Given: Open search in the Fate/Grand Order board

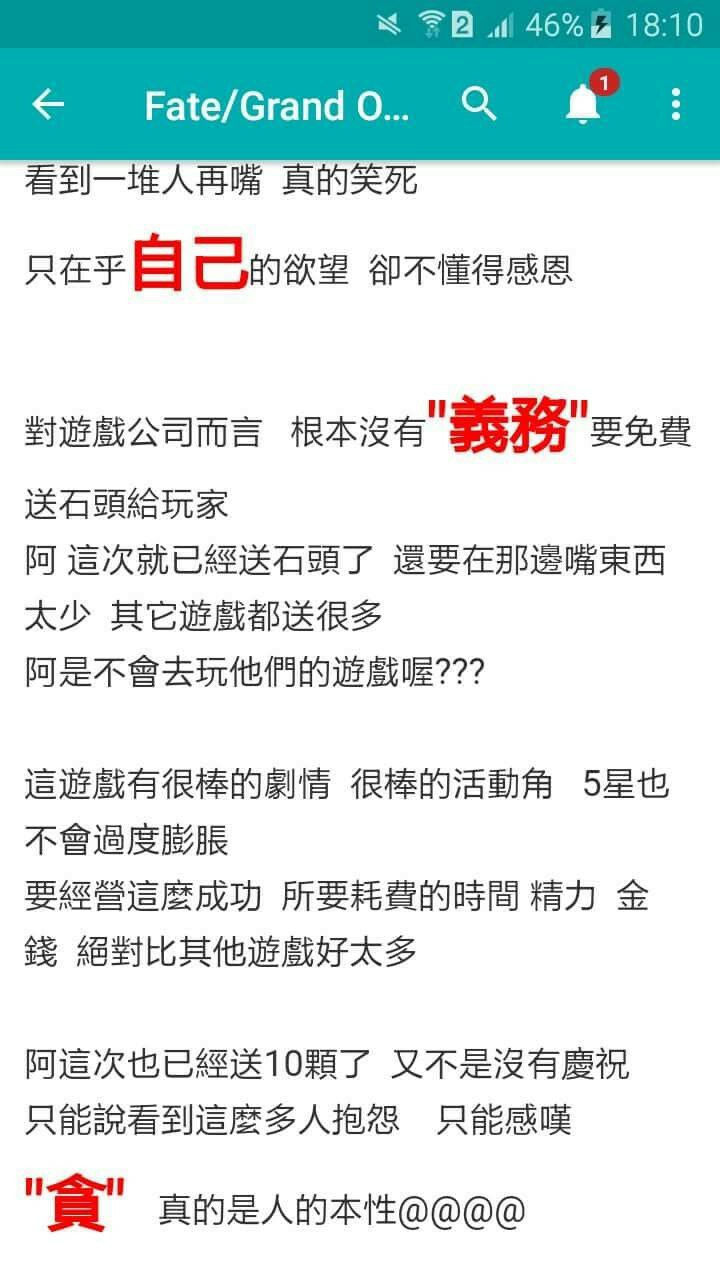Looking at the screenshot, I should click(480, 104).
